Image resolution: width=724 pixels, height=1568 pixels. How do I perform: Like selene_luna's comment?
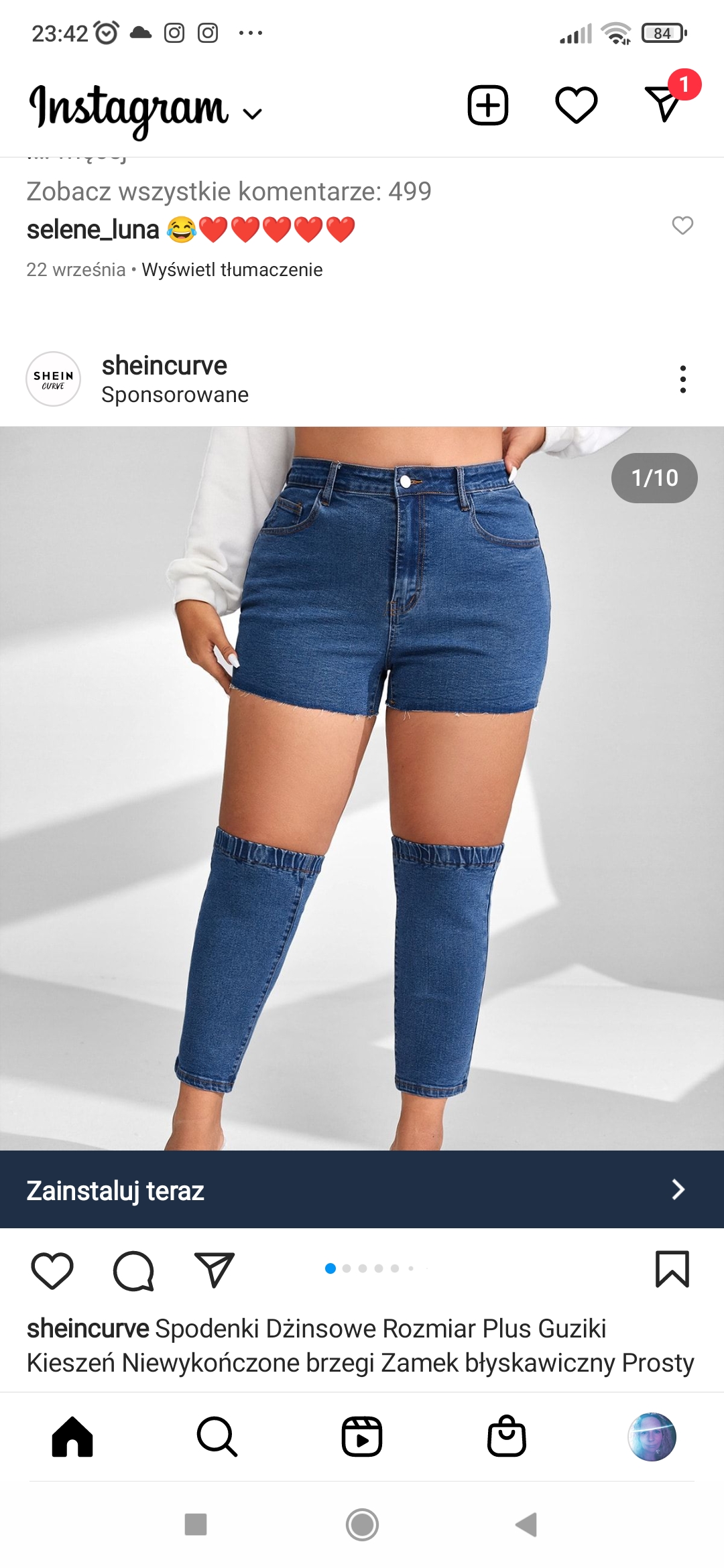[x=682, y=226]
